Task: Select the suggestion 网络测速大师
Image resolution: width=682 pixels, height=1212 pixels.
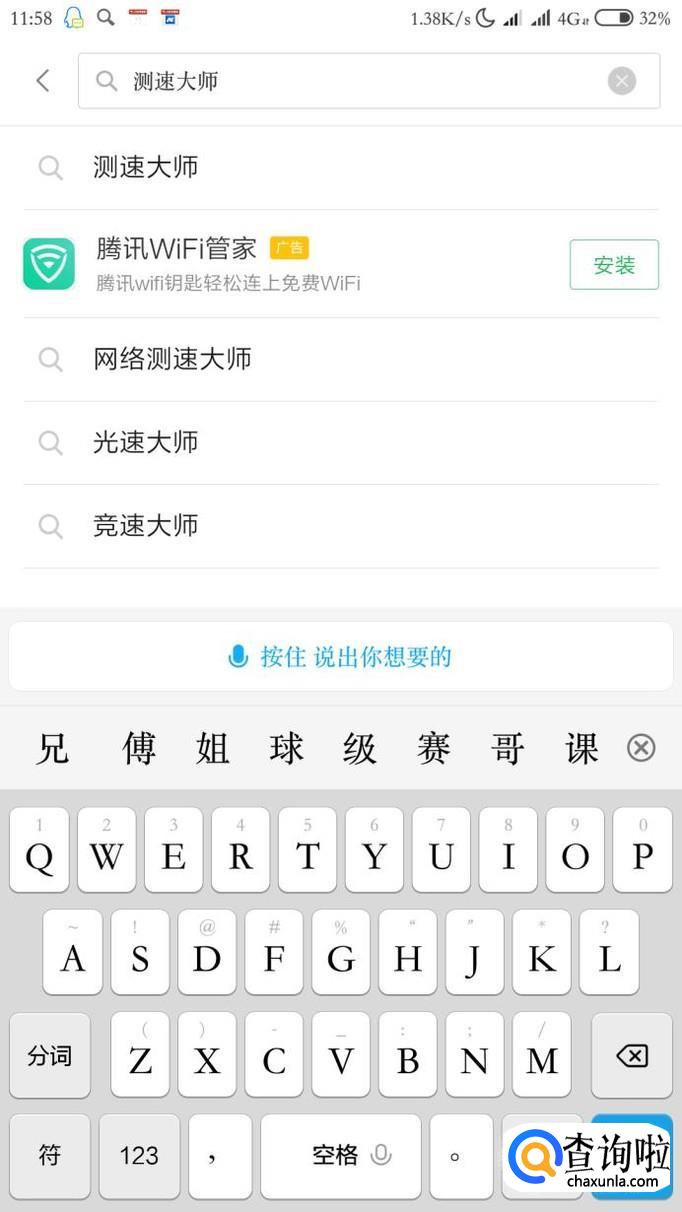Action: click(x=172, y=359)
